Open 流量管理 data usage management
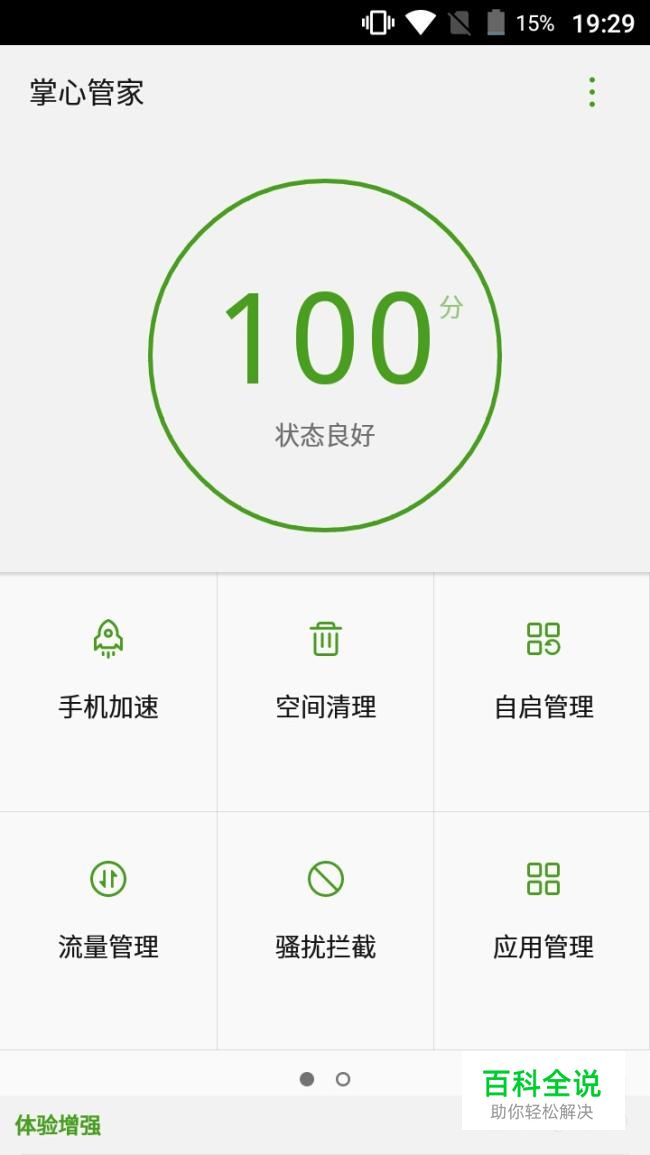 pyautogui.click(x=108, y=910)
